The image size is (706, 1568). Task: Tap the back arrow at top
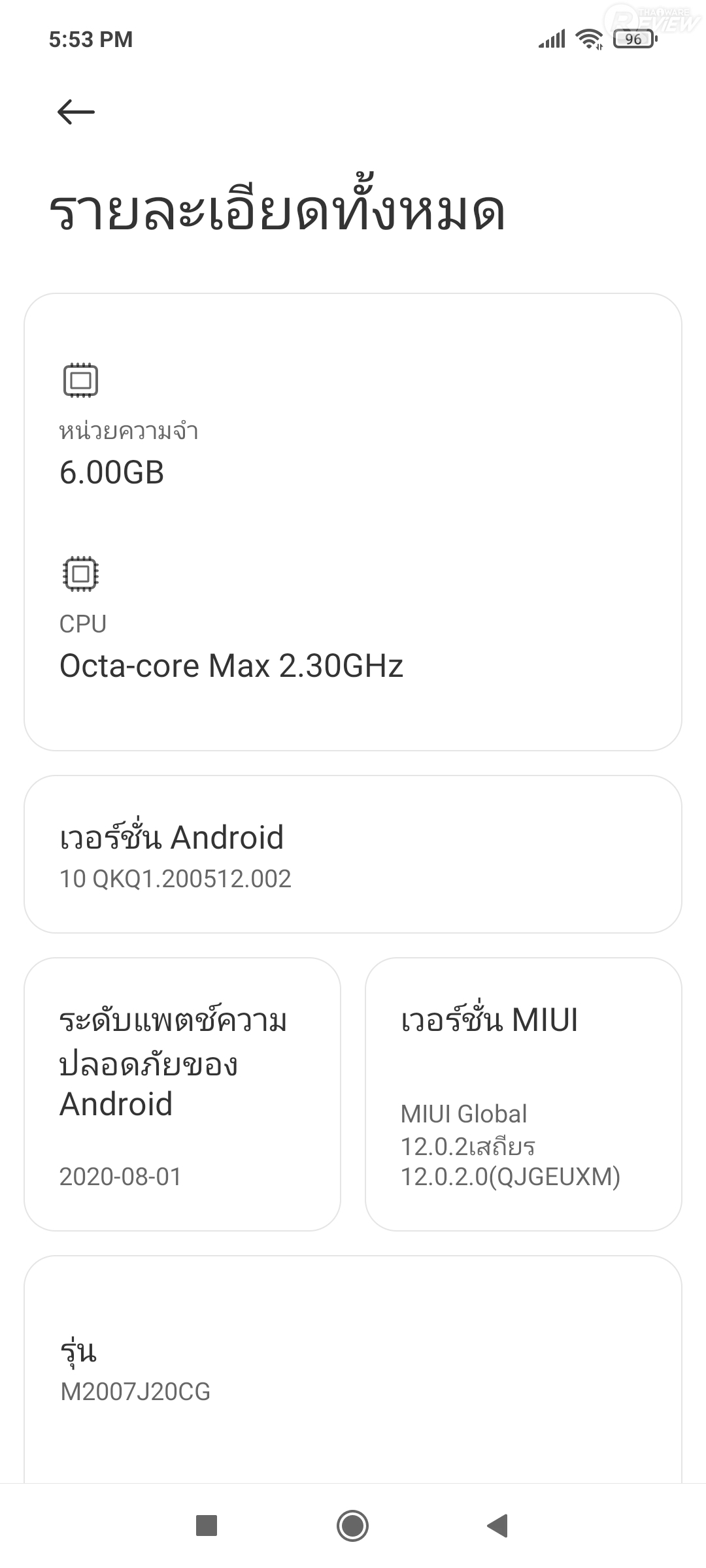pyautogui.click(x=76, y=112)
